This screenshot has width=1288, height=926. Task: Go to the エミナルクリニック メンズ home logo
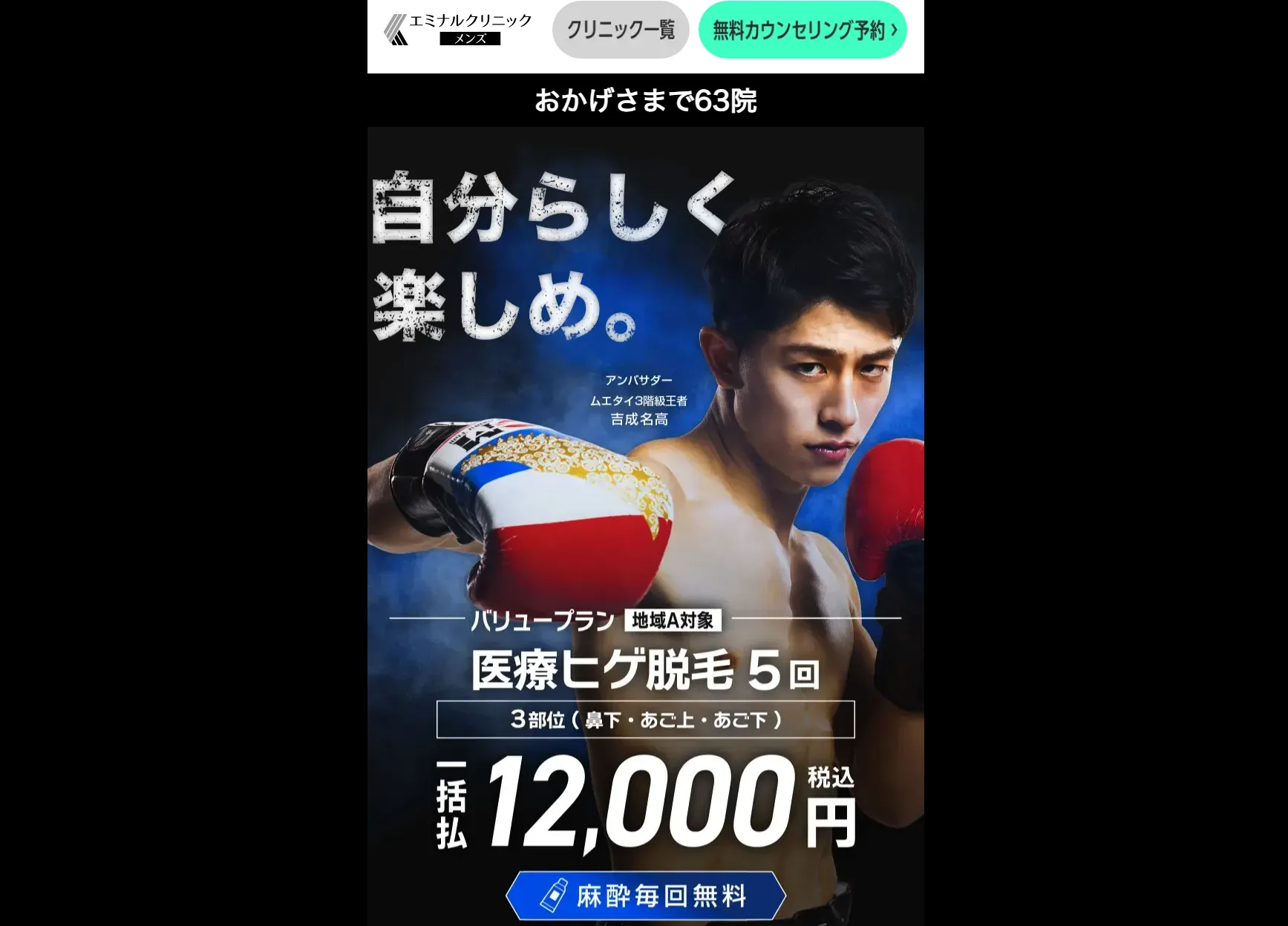click(459, 30)
